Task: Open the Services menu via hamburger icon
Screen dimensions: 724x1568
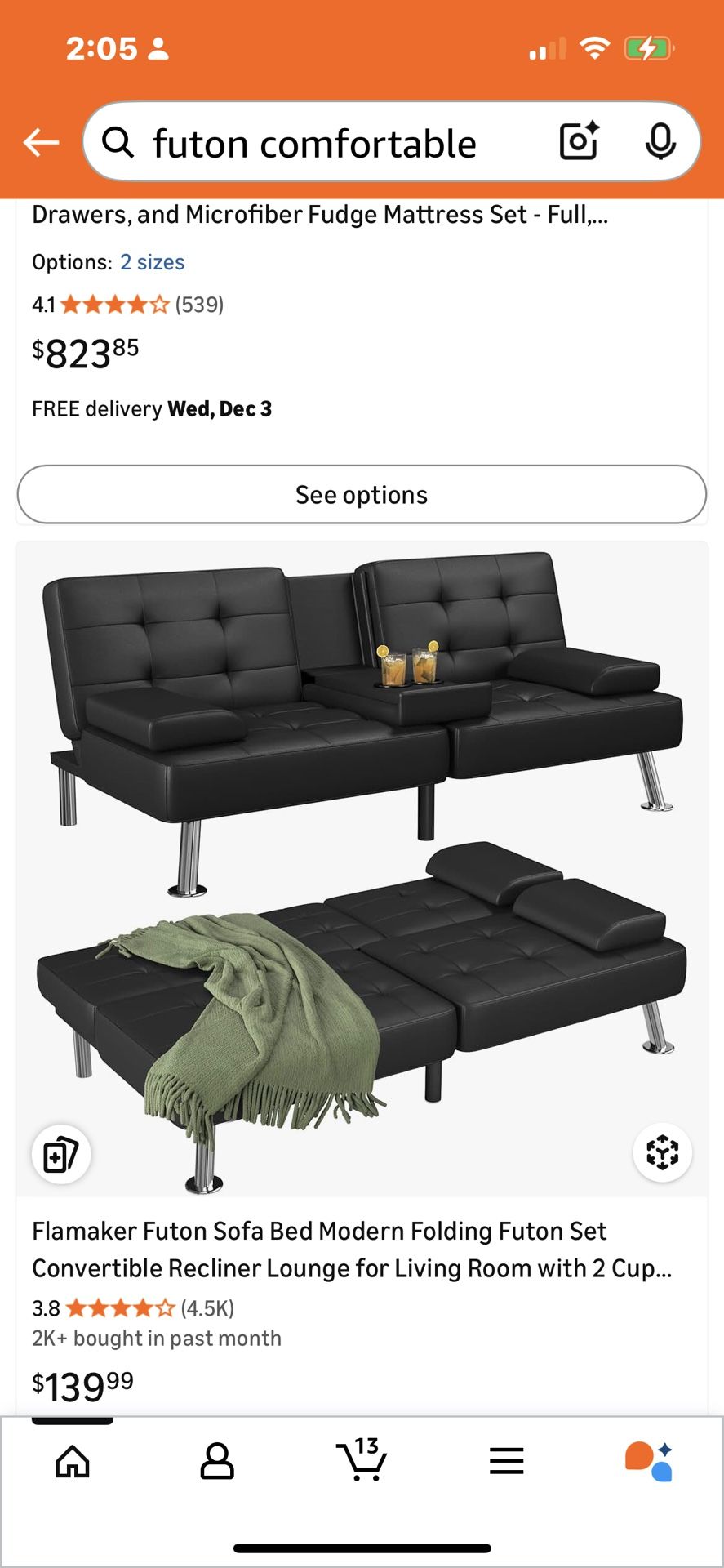Action: [506, 1463]
